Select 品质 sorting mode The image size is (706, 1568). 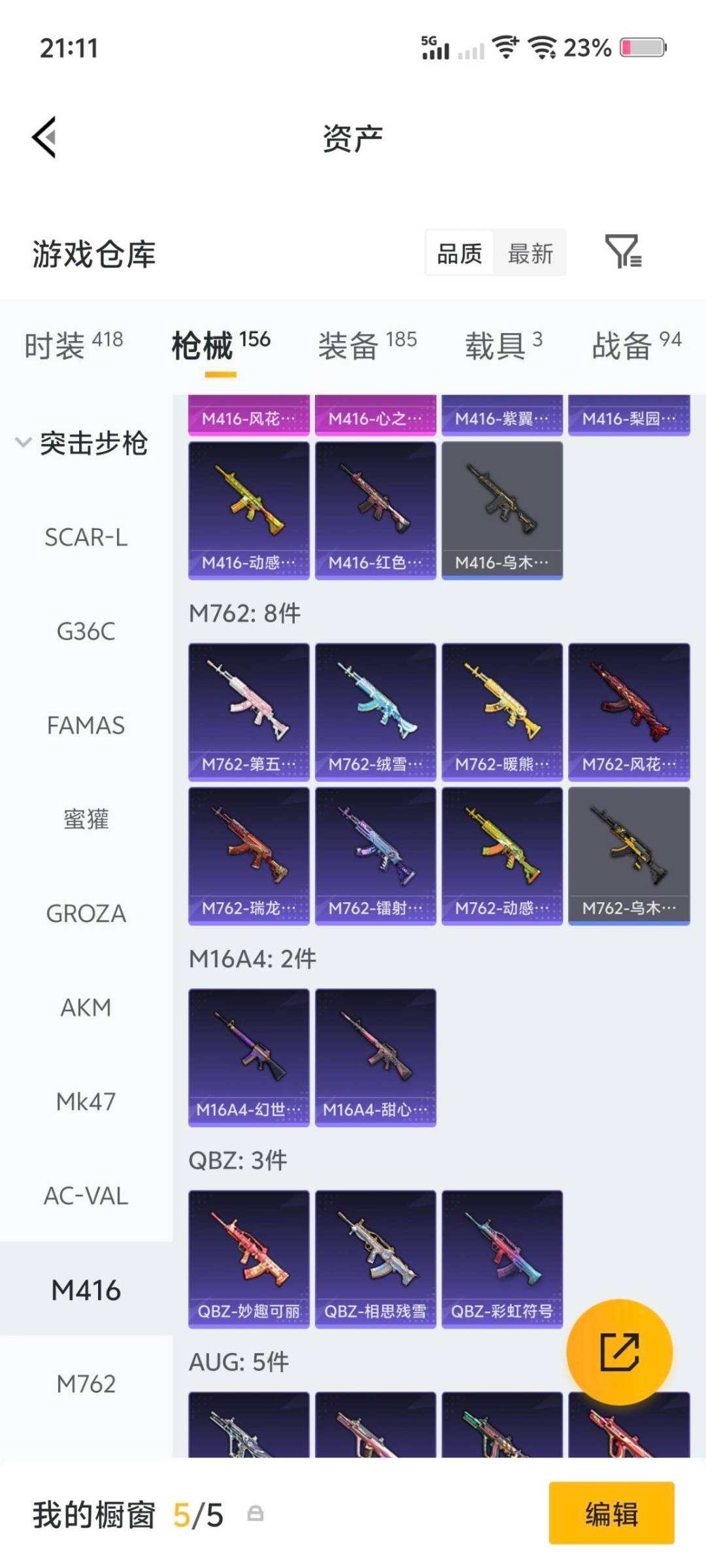click(x=459, y=253)
